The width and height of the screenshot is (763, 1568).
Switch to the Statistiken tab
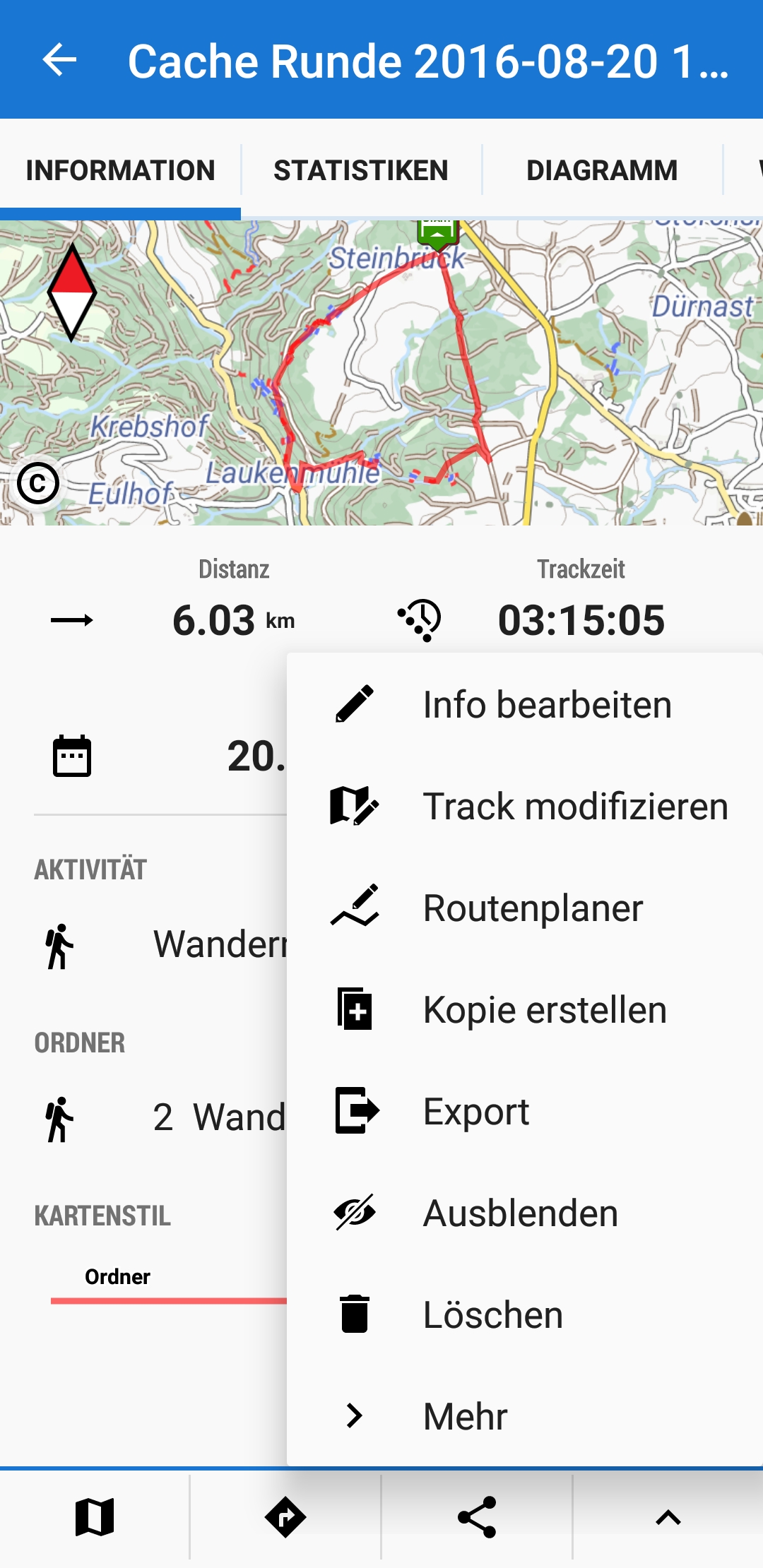[x=361, y=170]
